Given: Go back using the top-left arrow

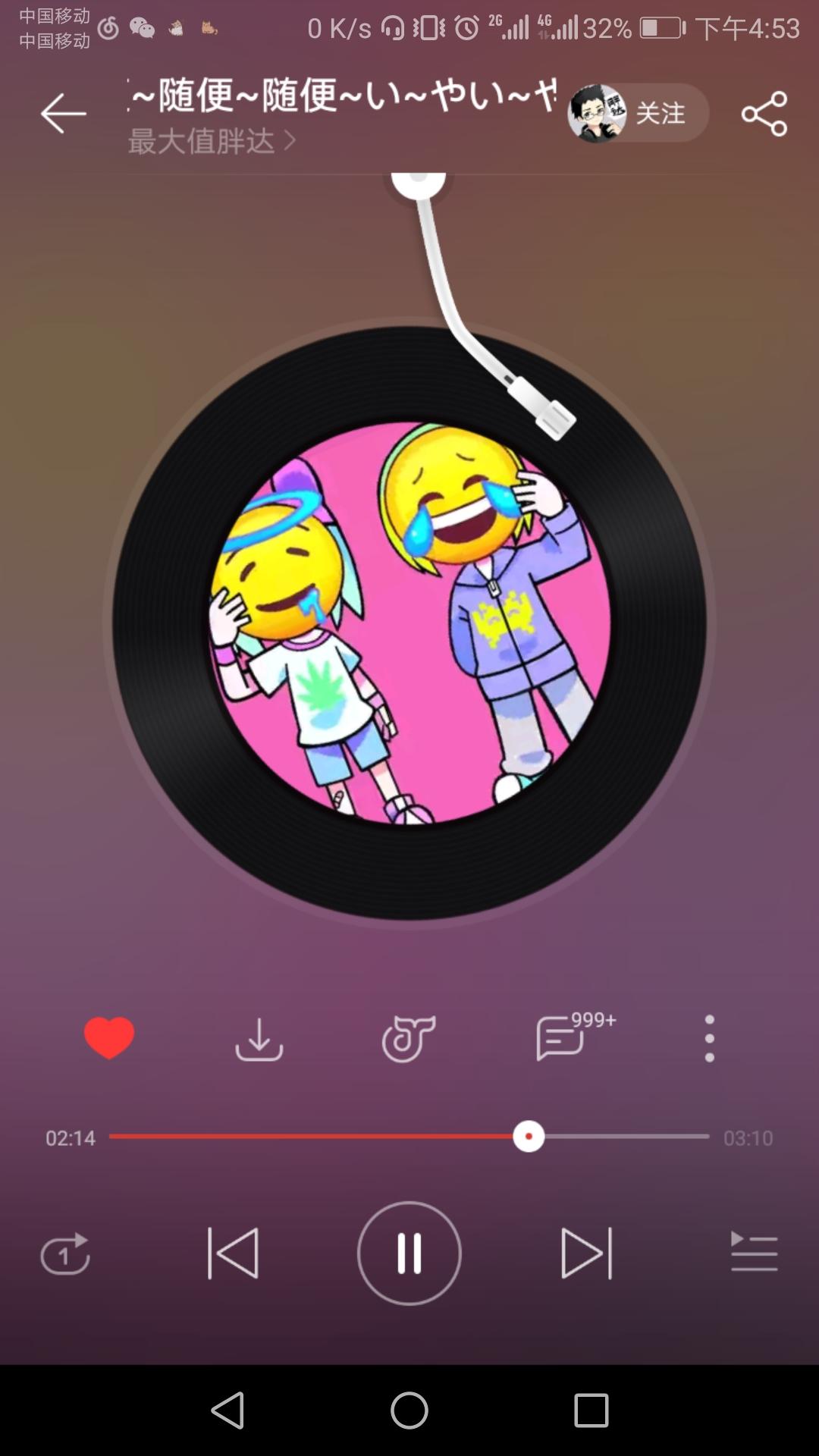Looking at the screenshot, I should pos(64,114).
